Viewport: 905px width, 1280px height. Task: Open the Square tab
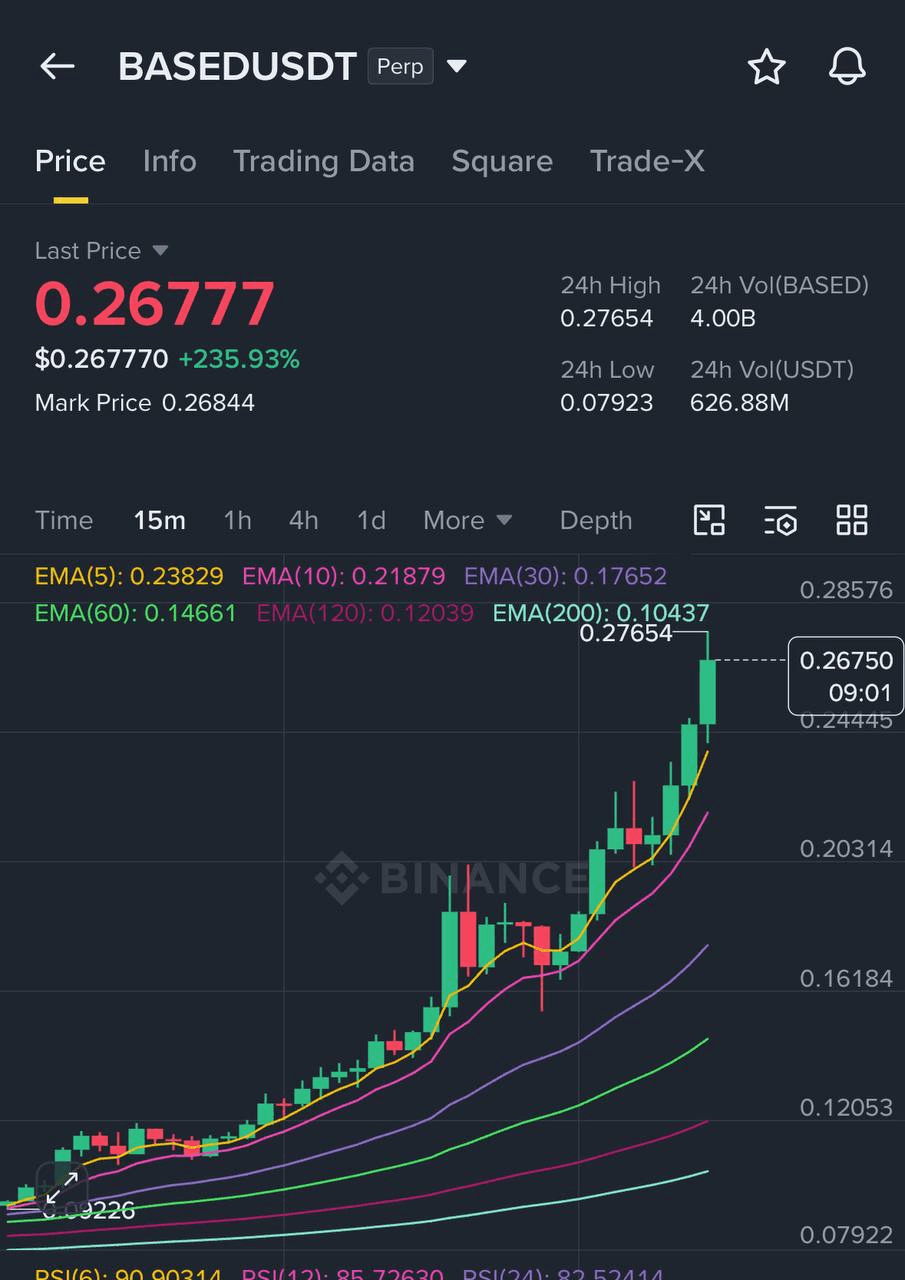pyautogui.click(x=502, y=161)
